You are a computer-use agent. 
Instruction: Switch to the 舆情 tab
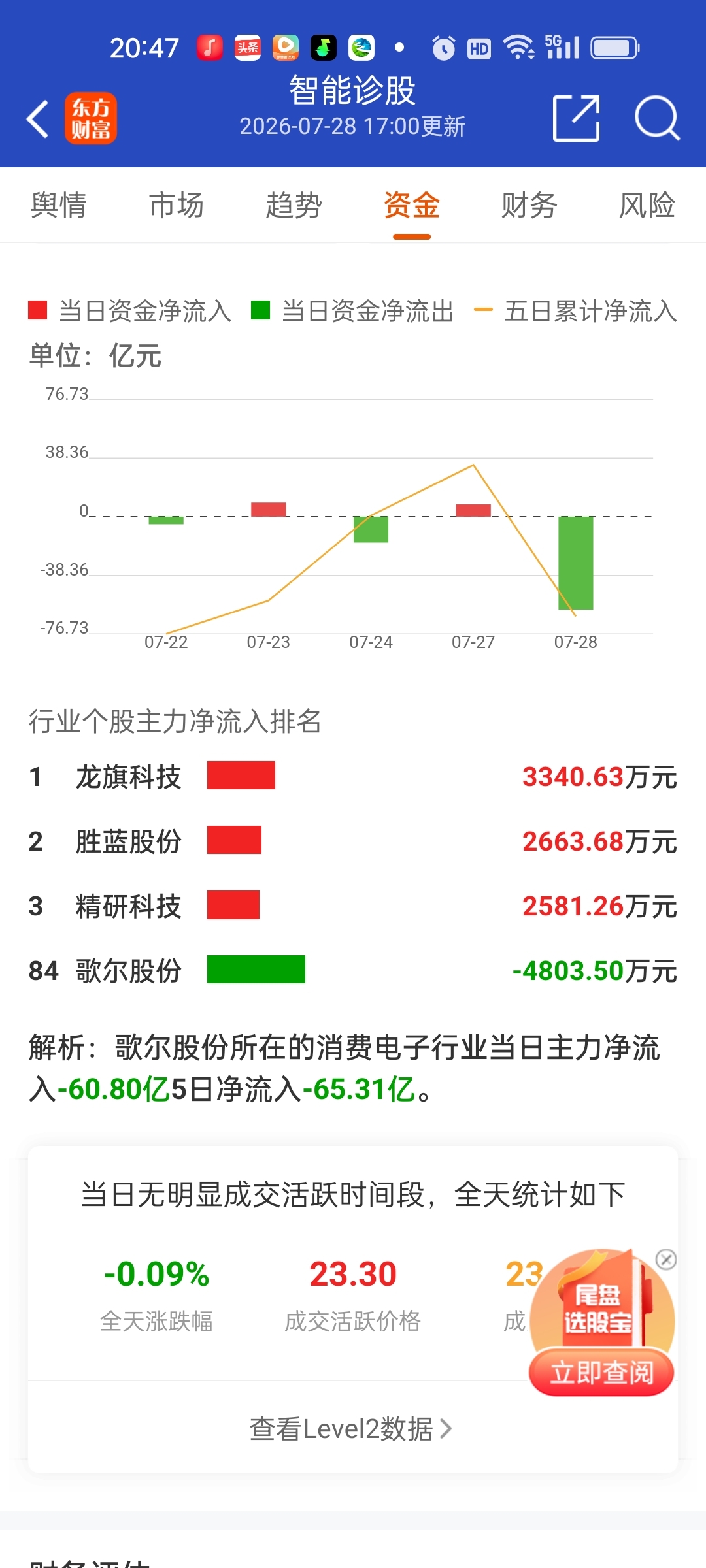[59, 205]
